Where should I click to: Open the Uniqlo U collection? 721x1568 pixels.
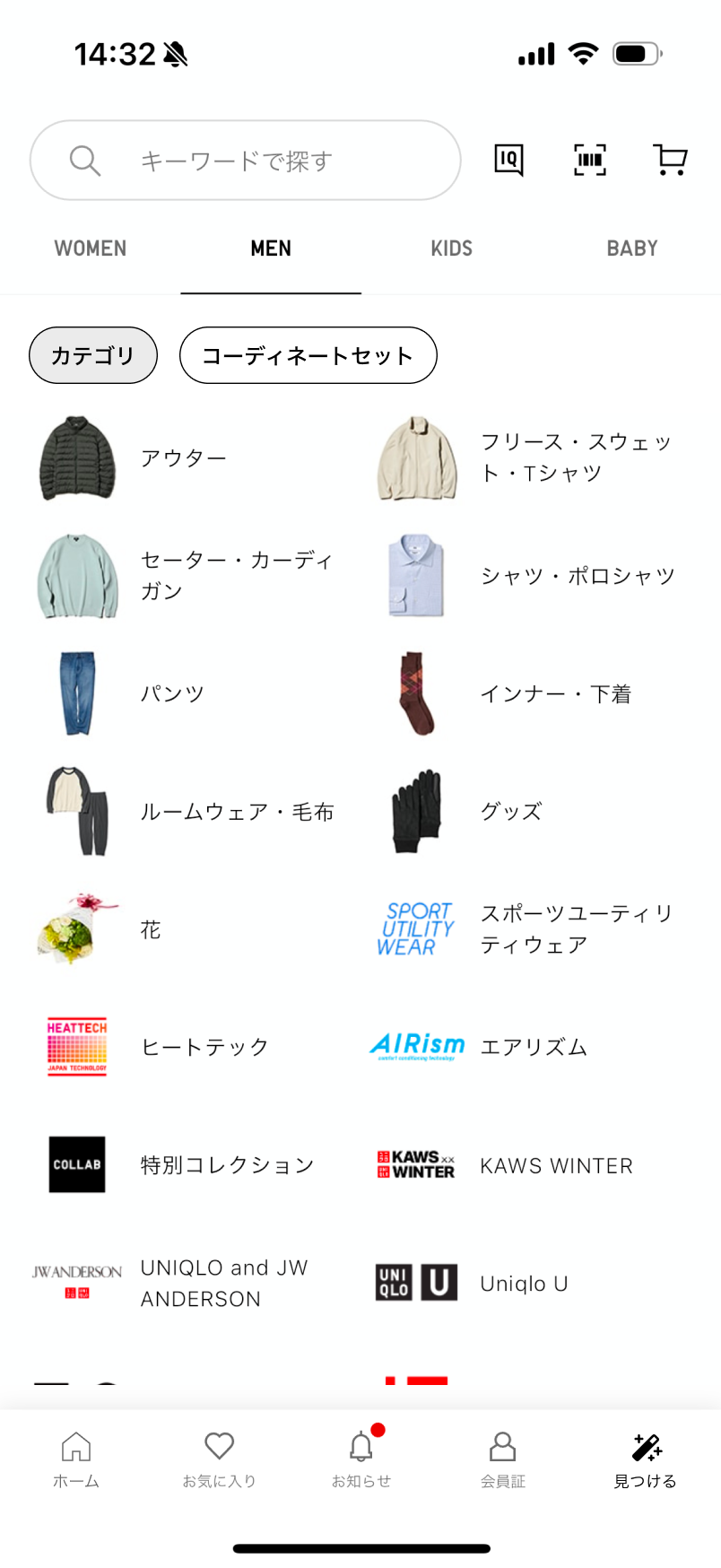tap(525, 1283)
